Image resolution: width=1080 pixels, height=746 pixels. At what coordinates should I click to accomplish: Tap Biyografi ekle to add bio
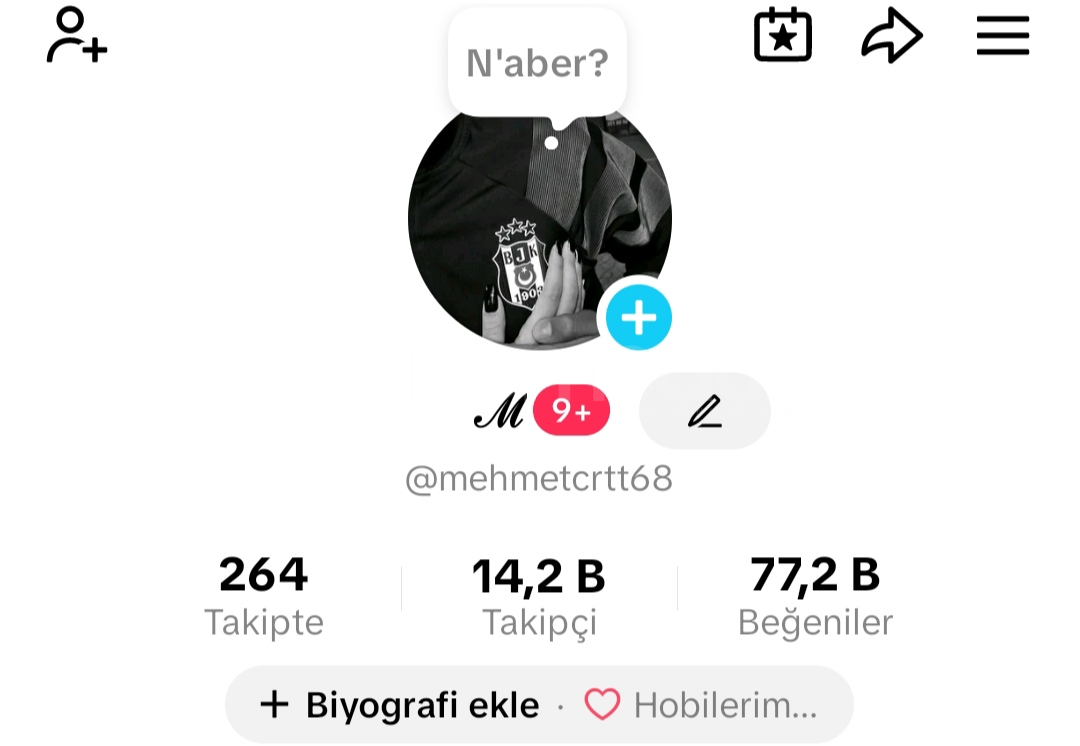click(x=400, y=705)
